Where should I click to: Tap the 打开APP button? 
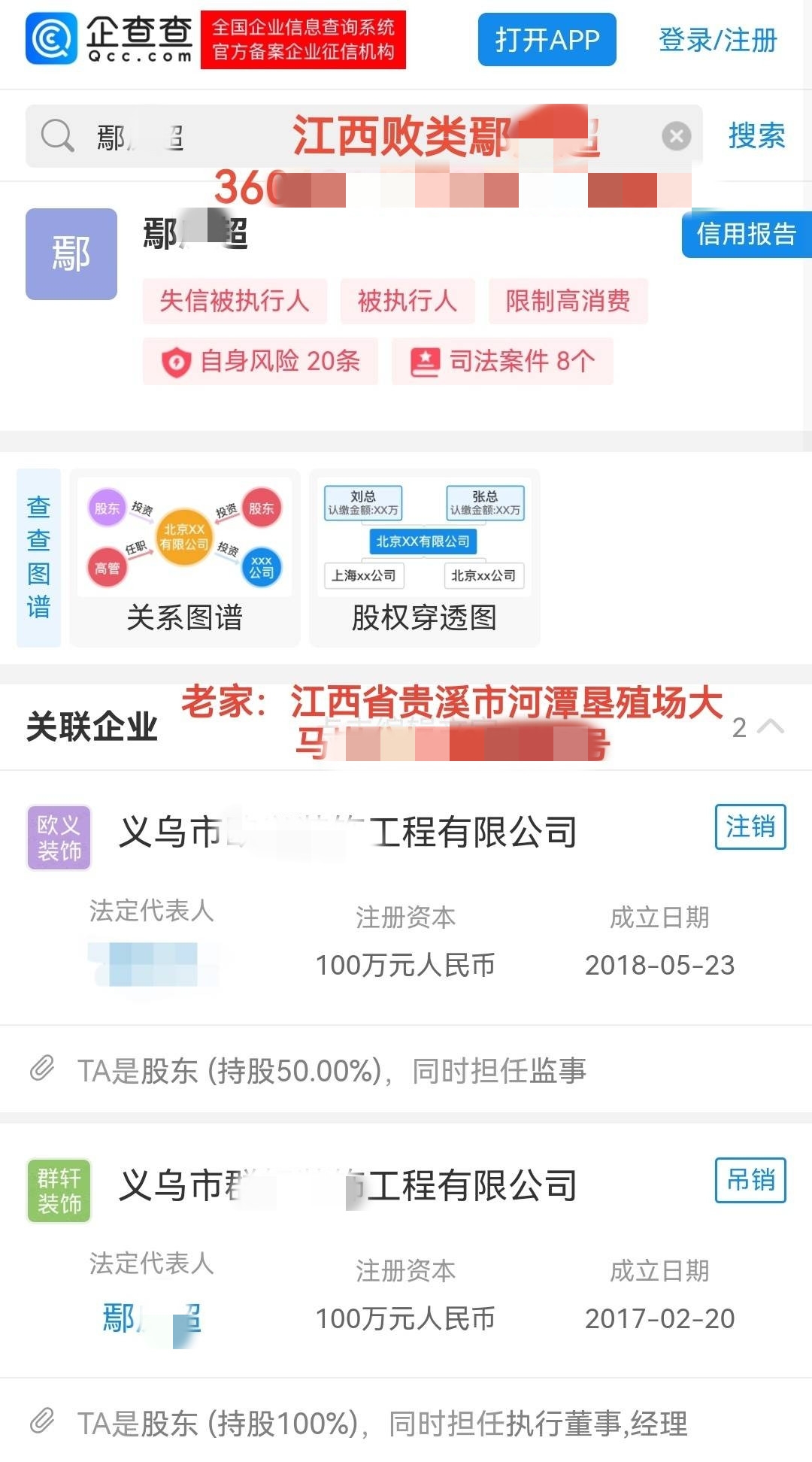tap(547, 40)
